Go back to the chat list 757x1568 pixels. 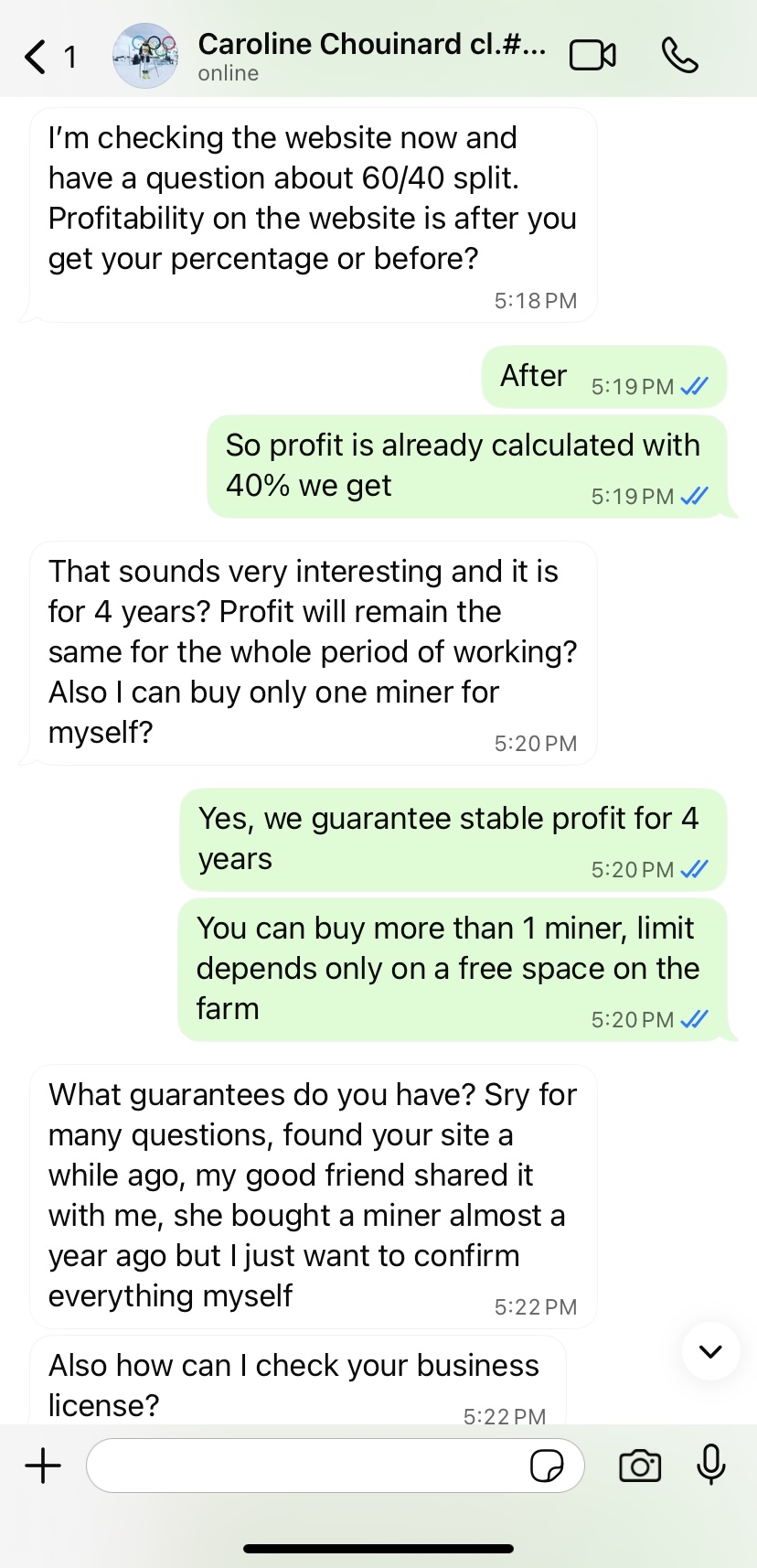click(37, 57)
